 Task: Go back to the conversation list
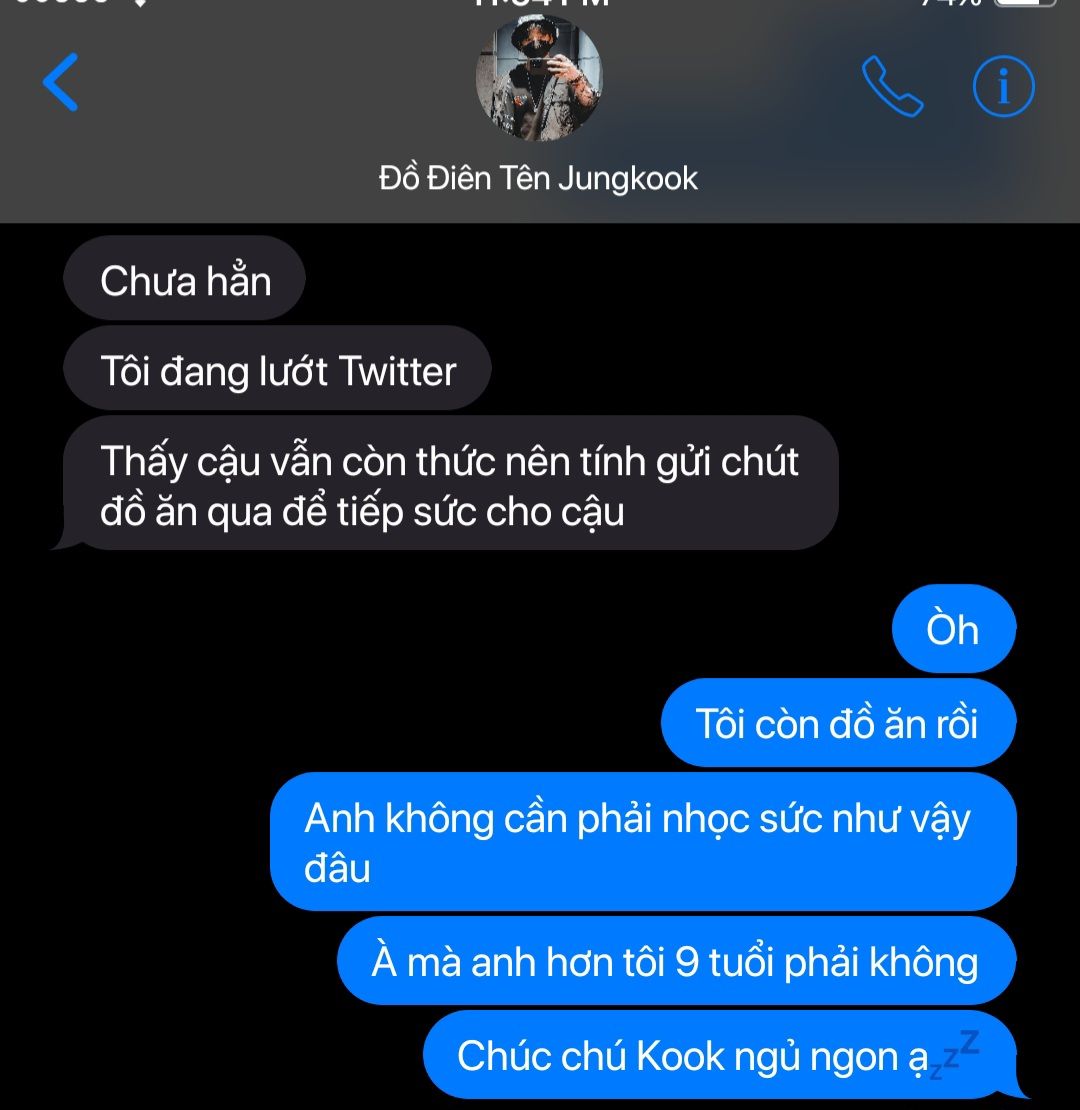(x=60, y=83)
